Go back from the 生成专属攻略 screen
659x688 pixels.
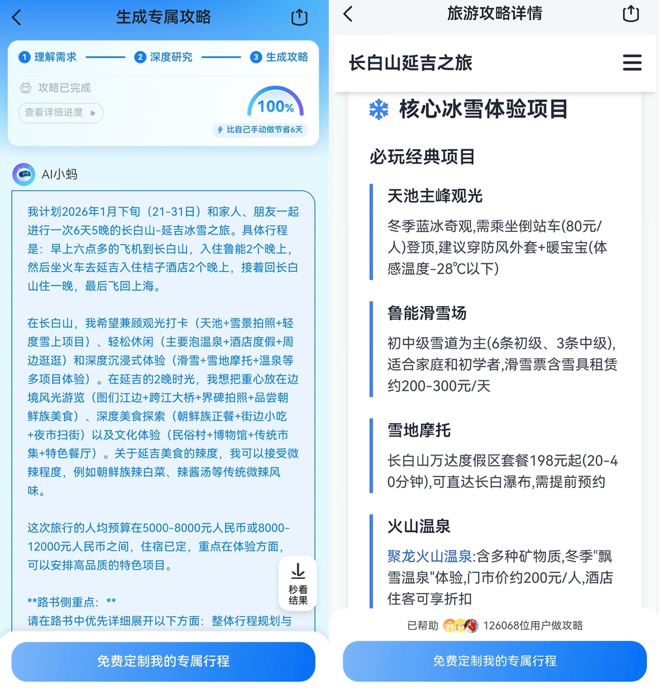pyautogui.click(x=17, y=17)
